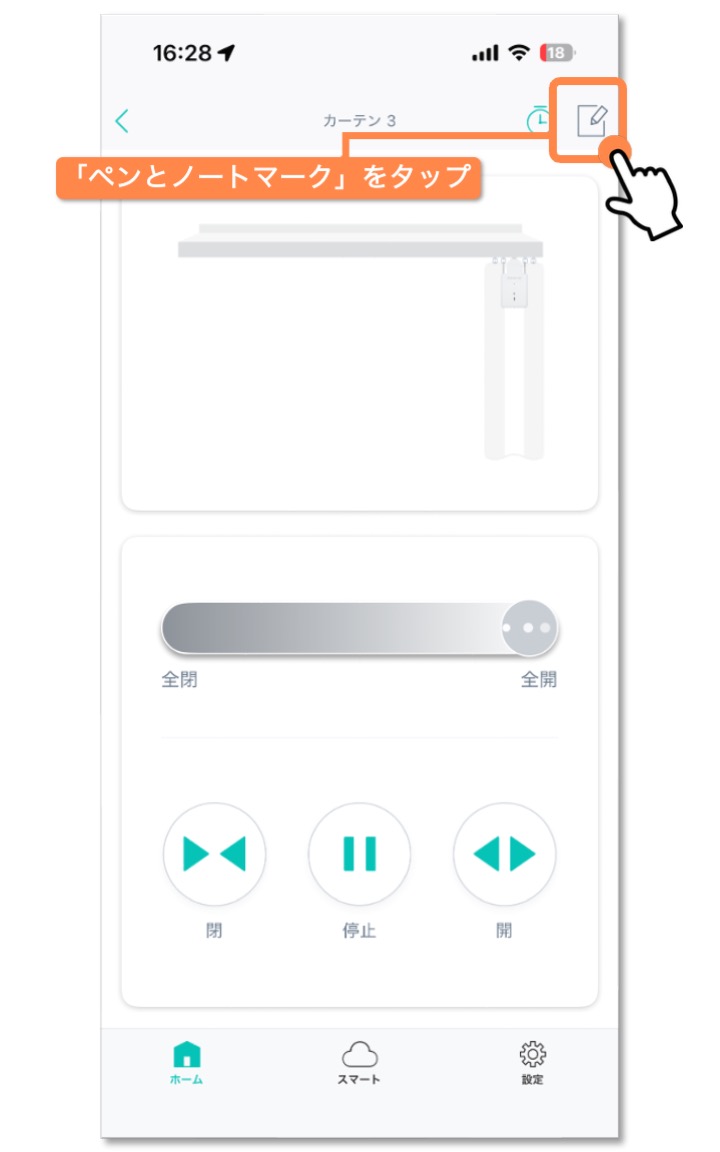Viewport: 720px width, 1152px height.
Task: Tap the curtain position slider handle
Action: (529, 628)
